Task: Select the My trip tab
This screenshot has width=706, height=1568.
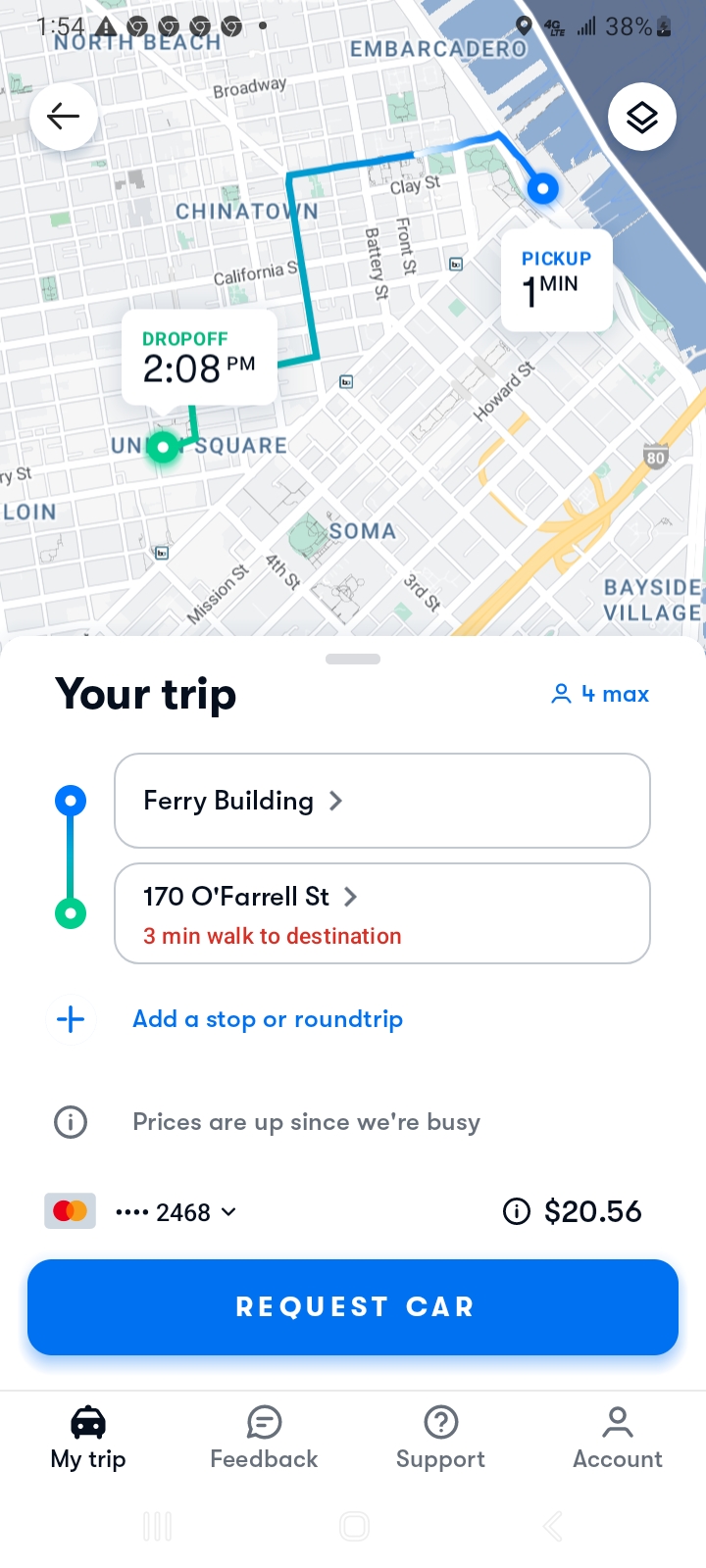Action: pos(88,1439)
